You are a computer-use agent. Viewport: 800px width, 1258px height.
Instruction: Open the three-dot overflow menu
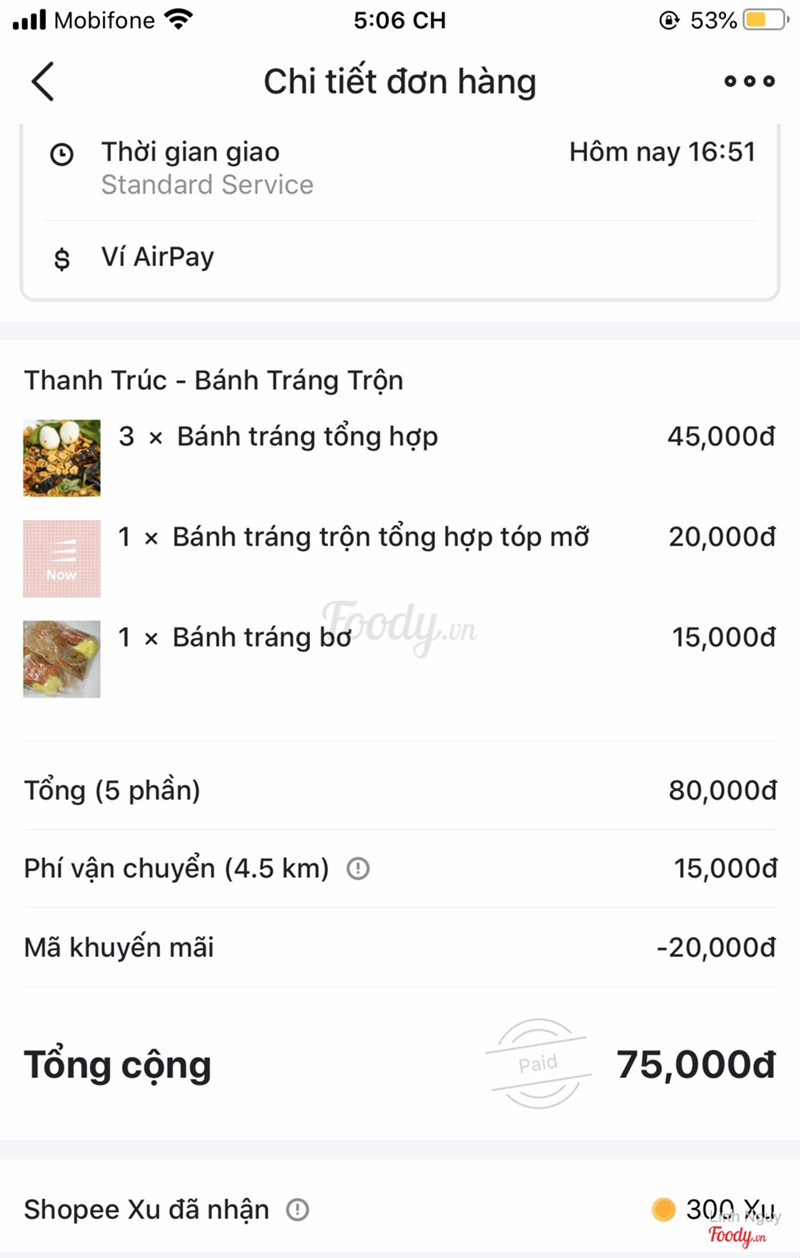tap(749, 82)
